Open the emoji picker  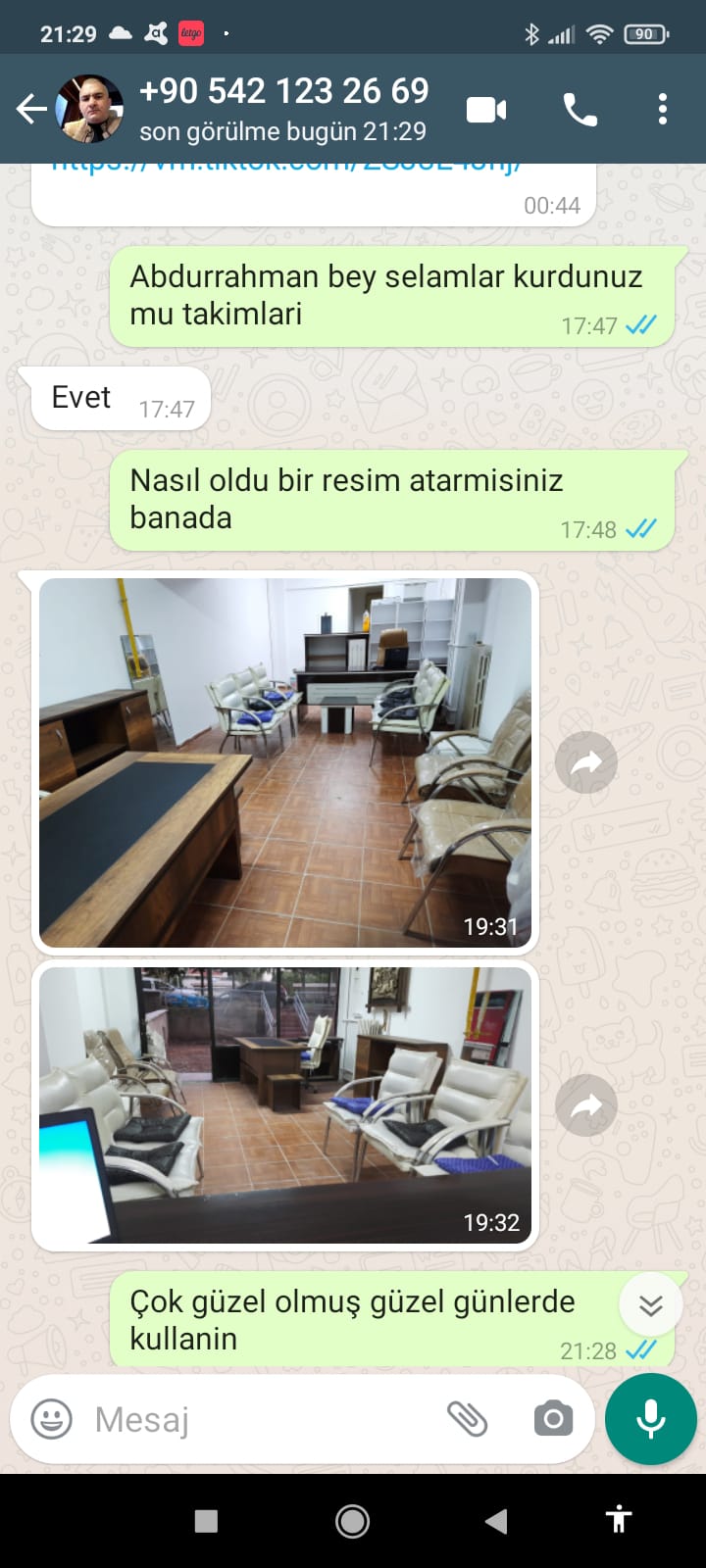[51, 1419]
